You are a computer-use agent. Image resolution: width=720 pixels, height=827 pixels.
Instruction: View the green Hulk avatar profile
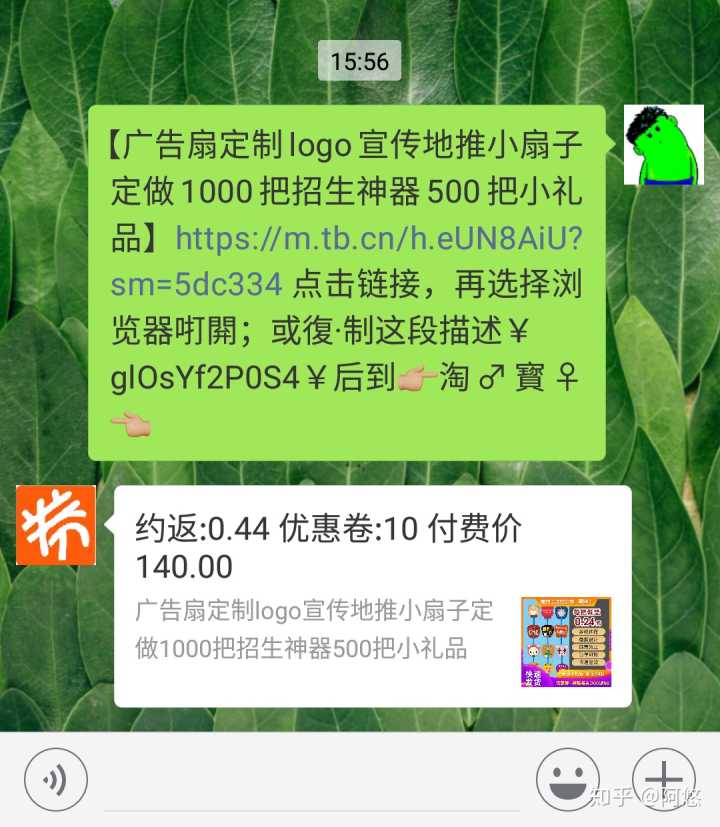664,145
